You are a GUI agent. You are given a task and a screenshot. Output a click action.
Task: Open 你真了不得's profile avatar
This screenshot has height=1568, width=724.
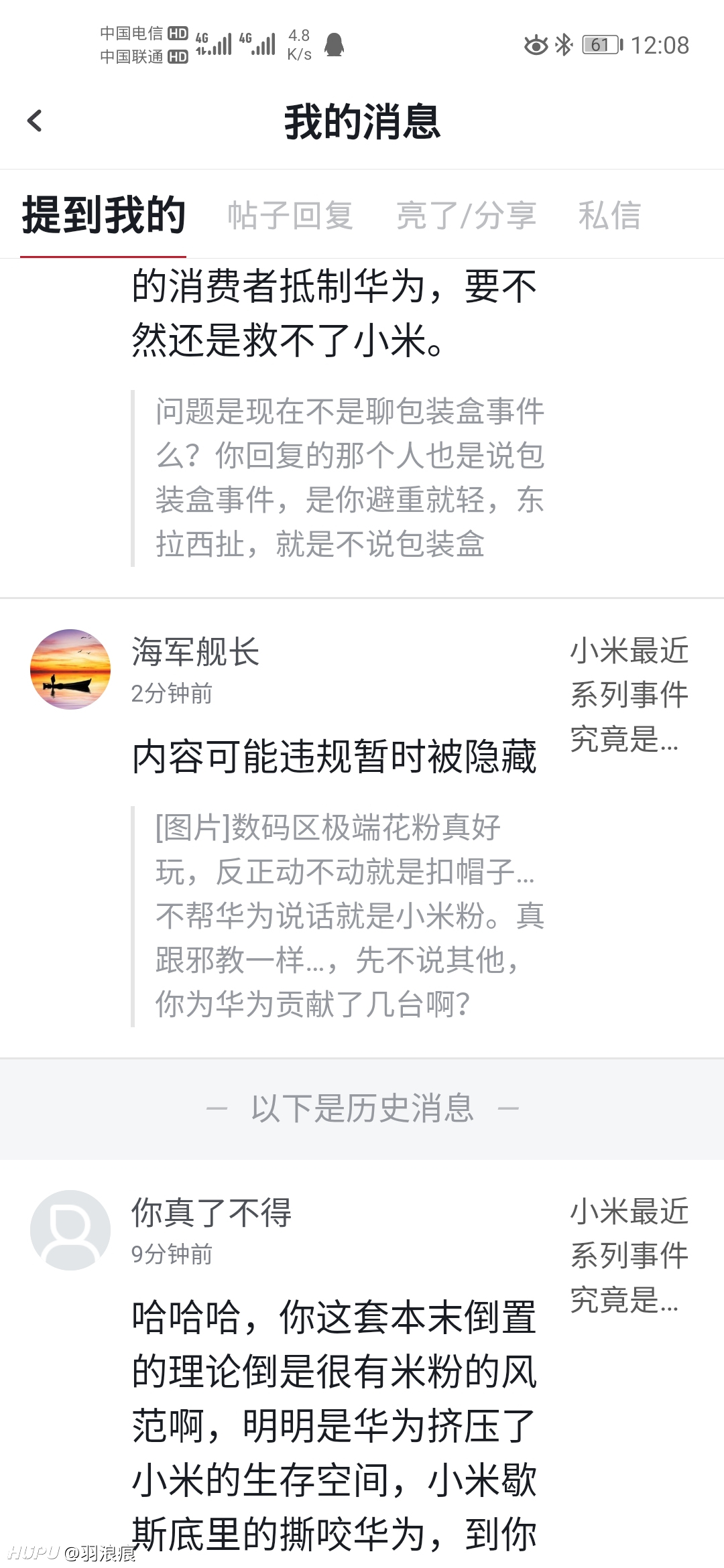70,1230
